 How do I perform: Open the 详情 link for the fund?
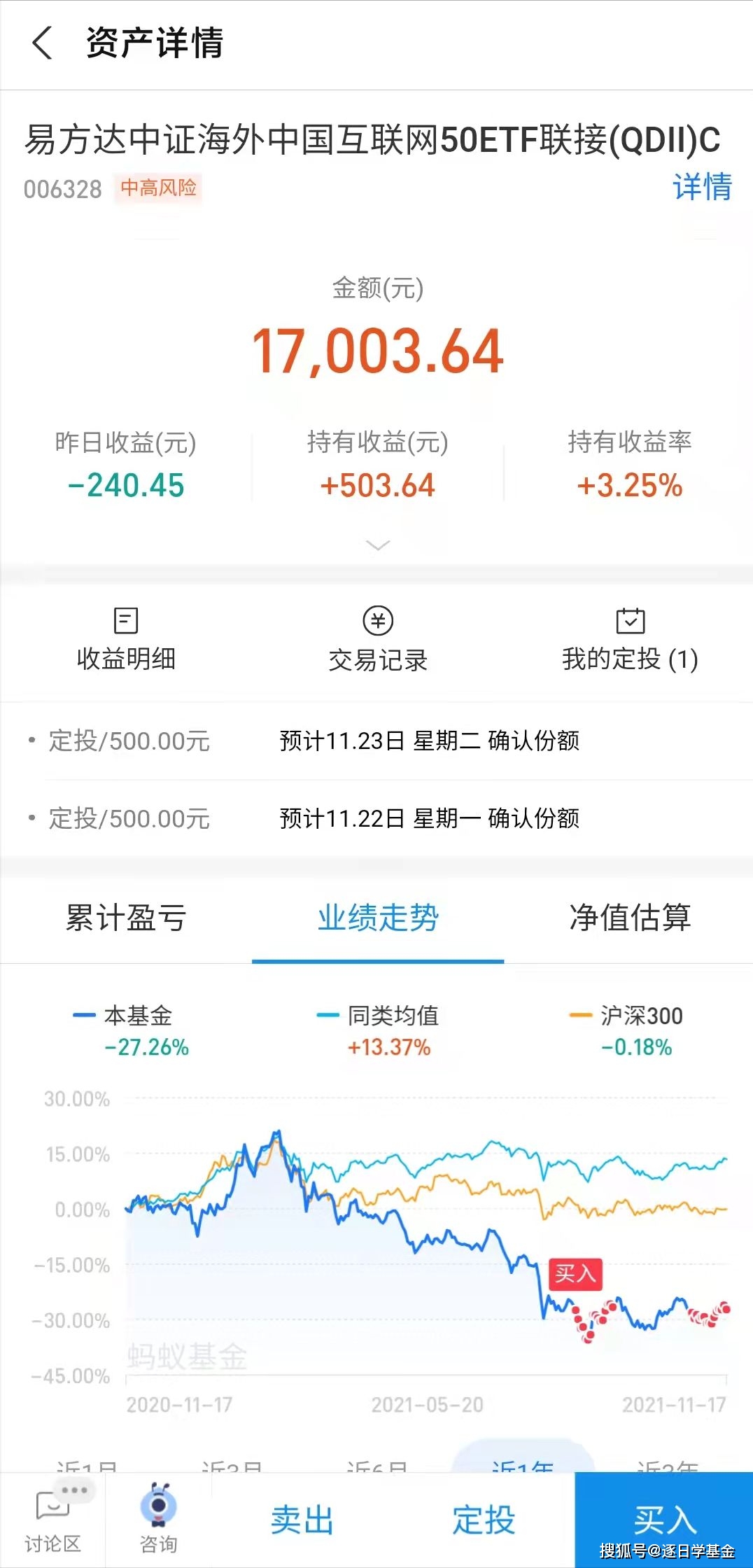click(702, 187)
